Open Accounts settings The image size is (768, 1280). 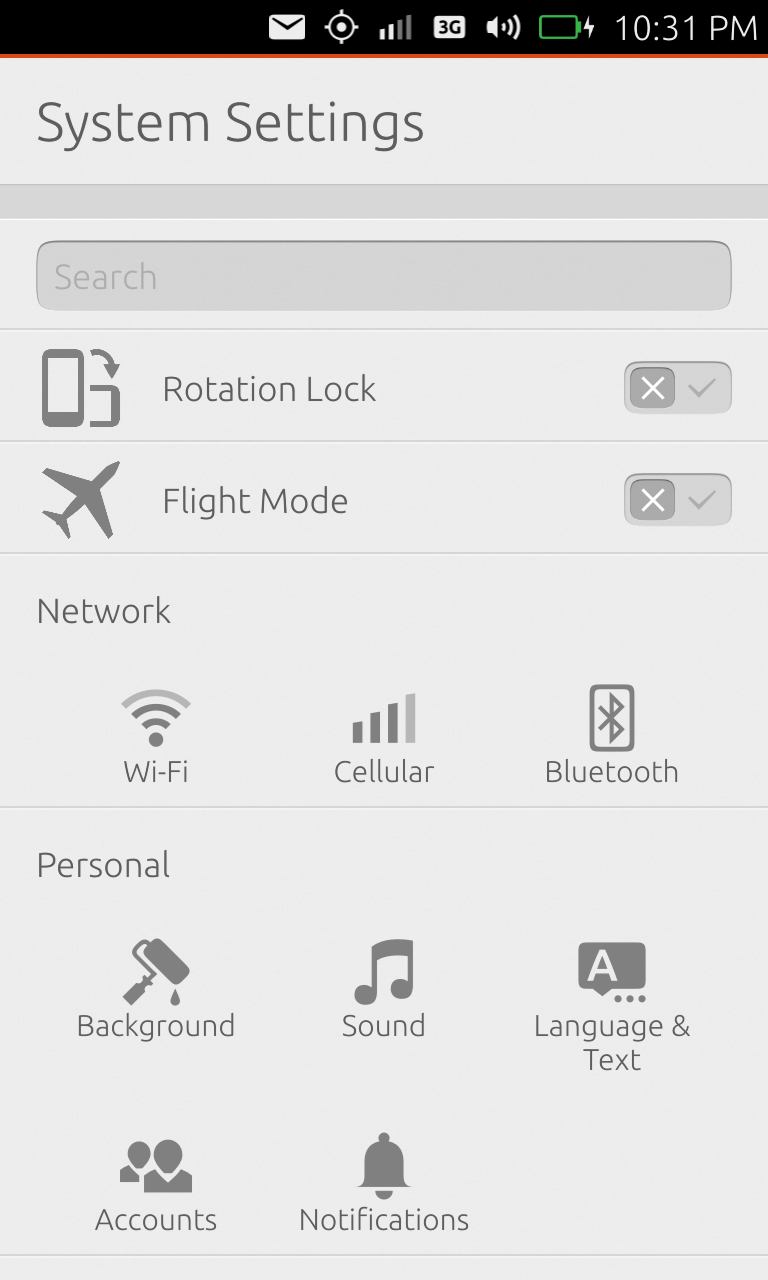point(156,1185)
